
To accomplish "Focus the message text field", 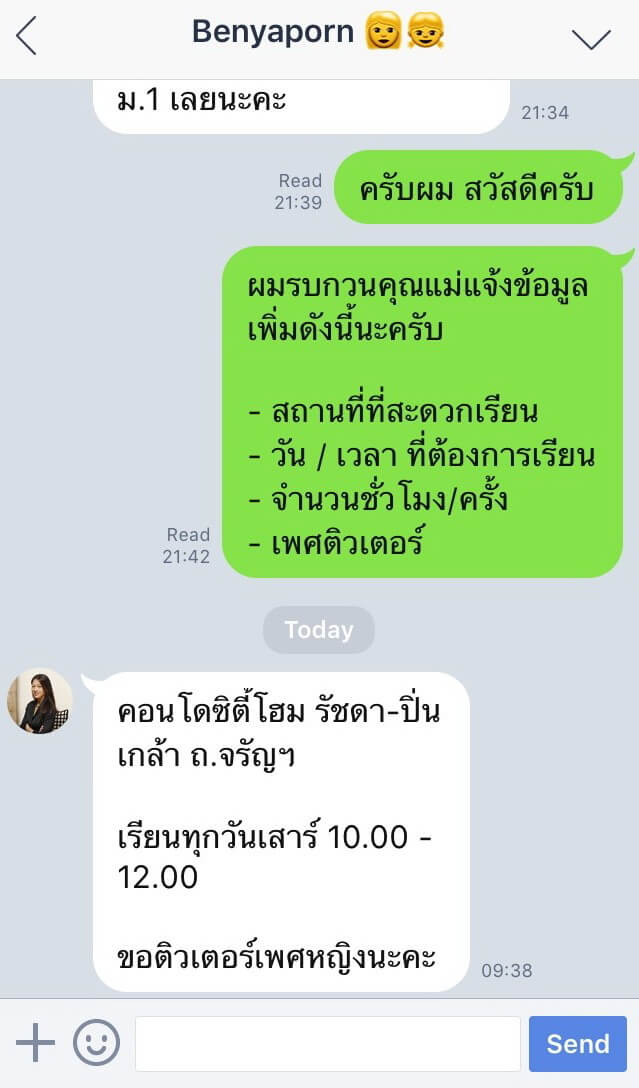I will (327, 1044).
